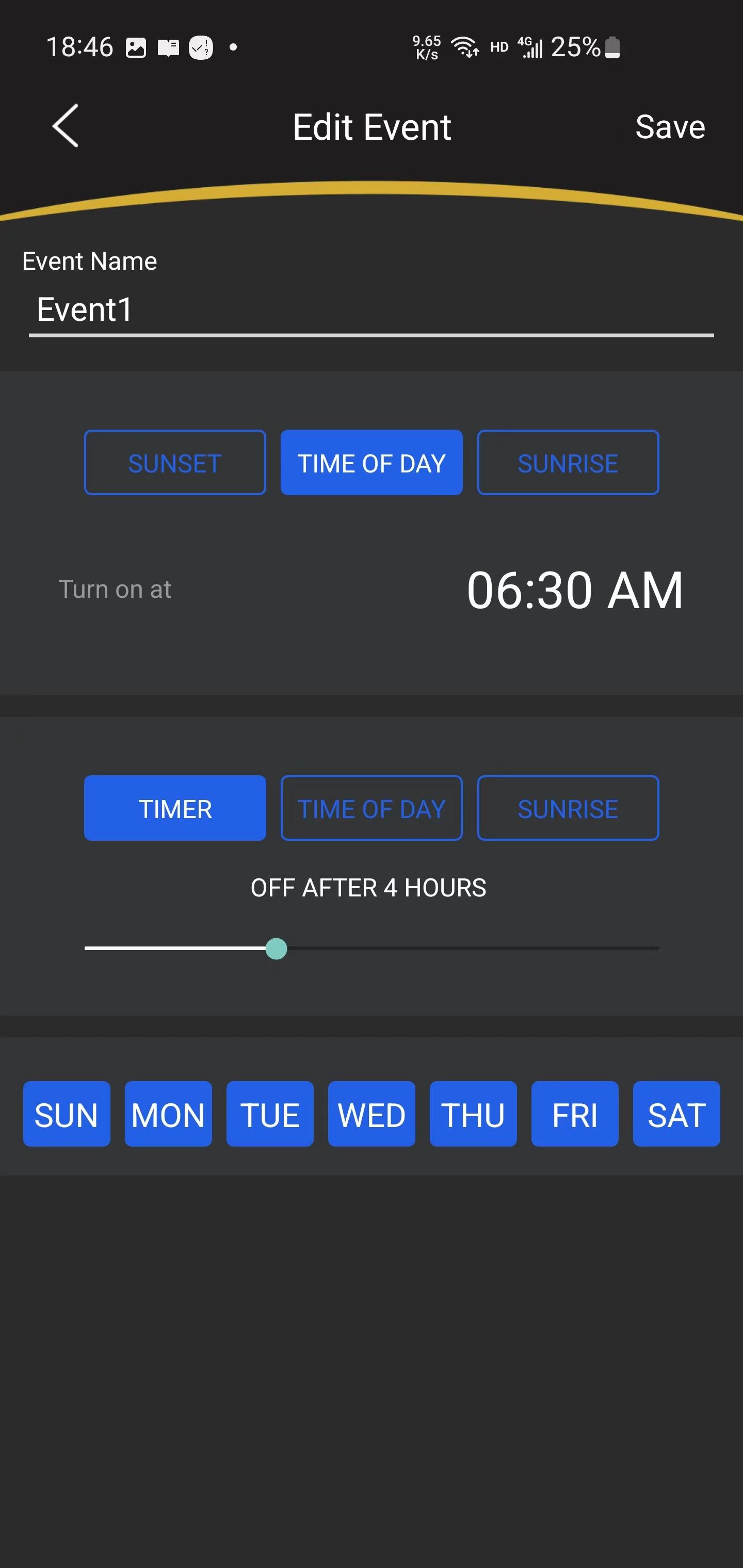Screen dimensions: 743x1568
Task: Select TIMER as turn-off option
Action: [x=175, y=808]
